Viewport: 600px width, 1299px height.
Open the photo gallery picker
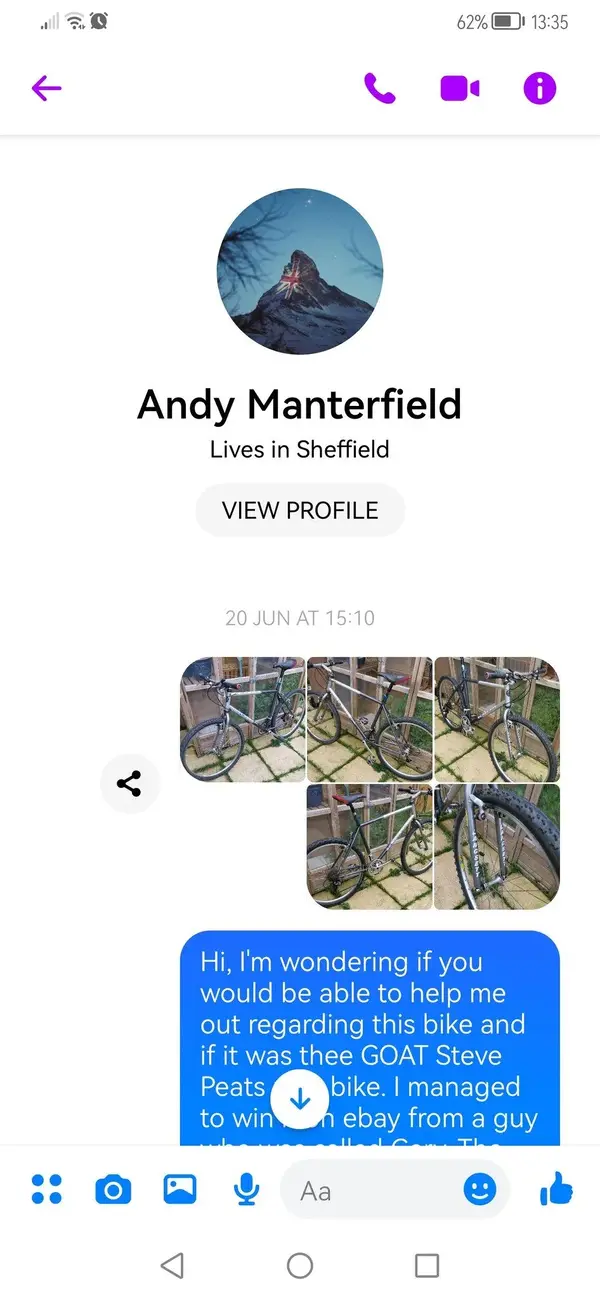180,1189
